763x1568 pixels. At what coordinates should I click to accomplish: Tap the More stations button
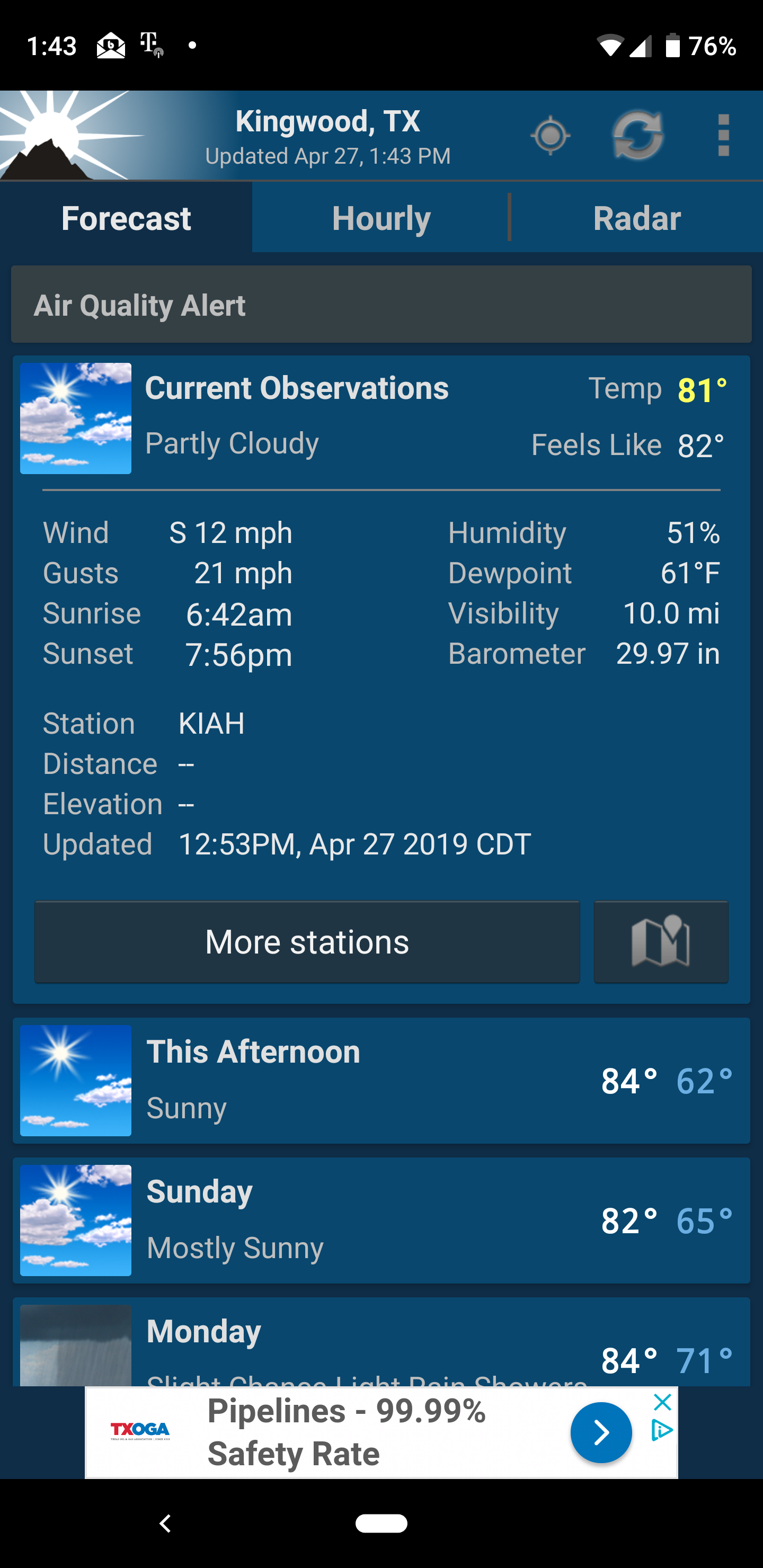coord(307,942)
